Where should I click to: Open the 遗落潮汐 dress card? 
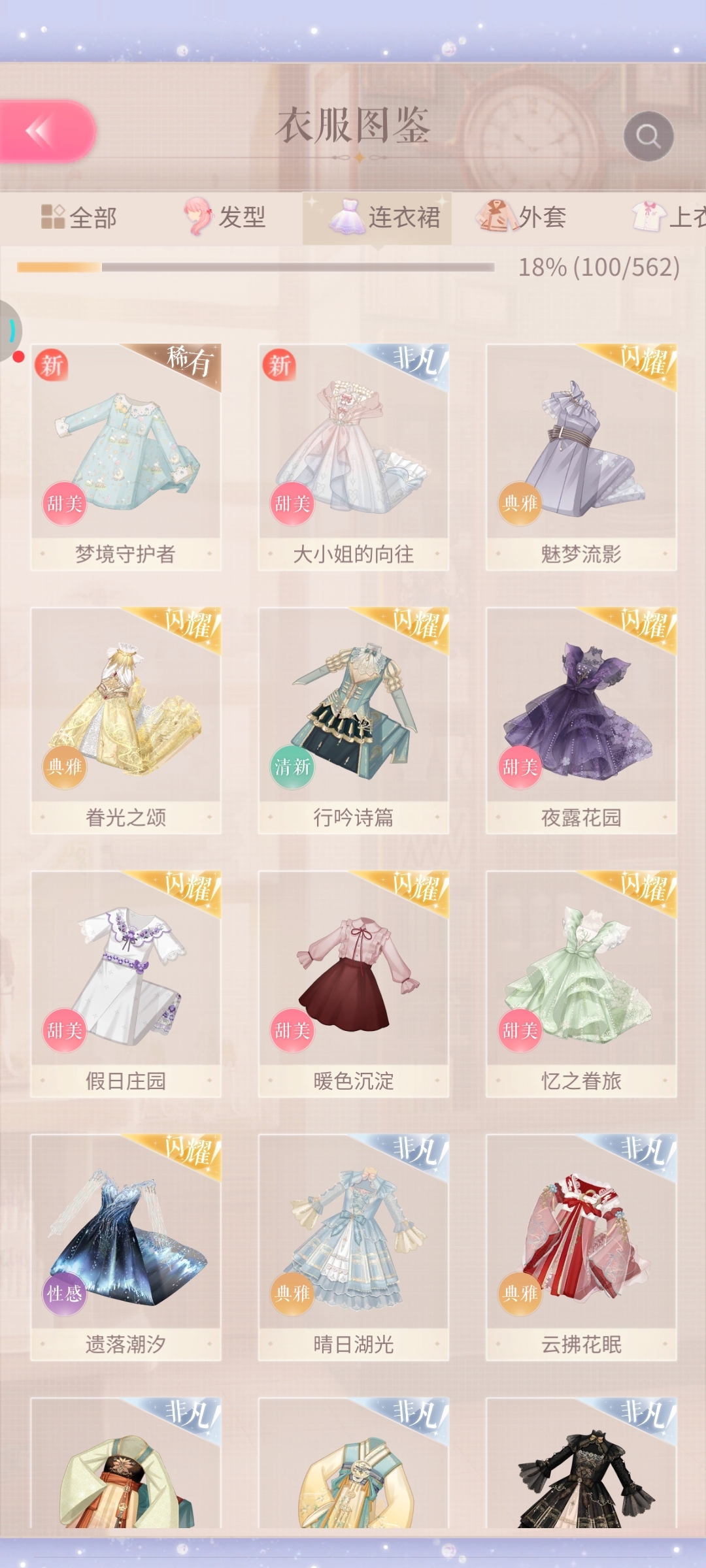tap(126, 1247)
